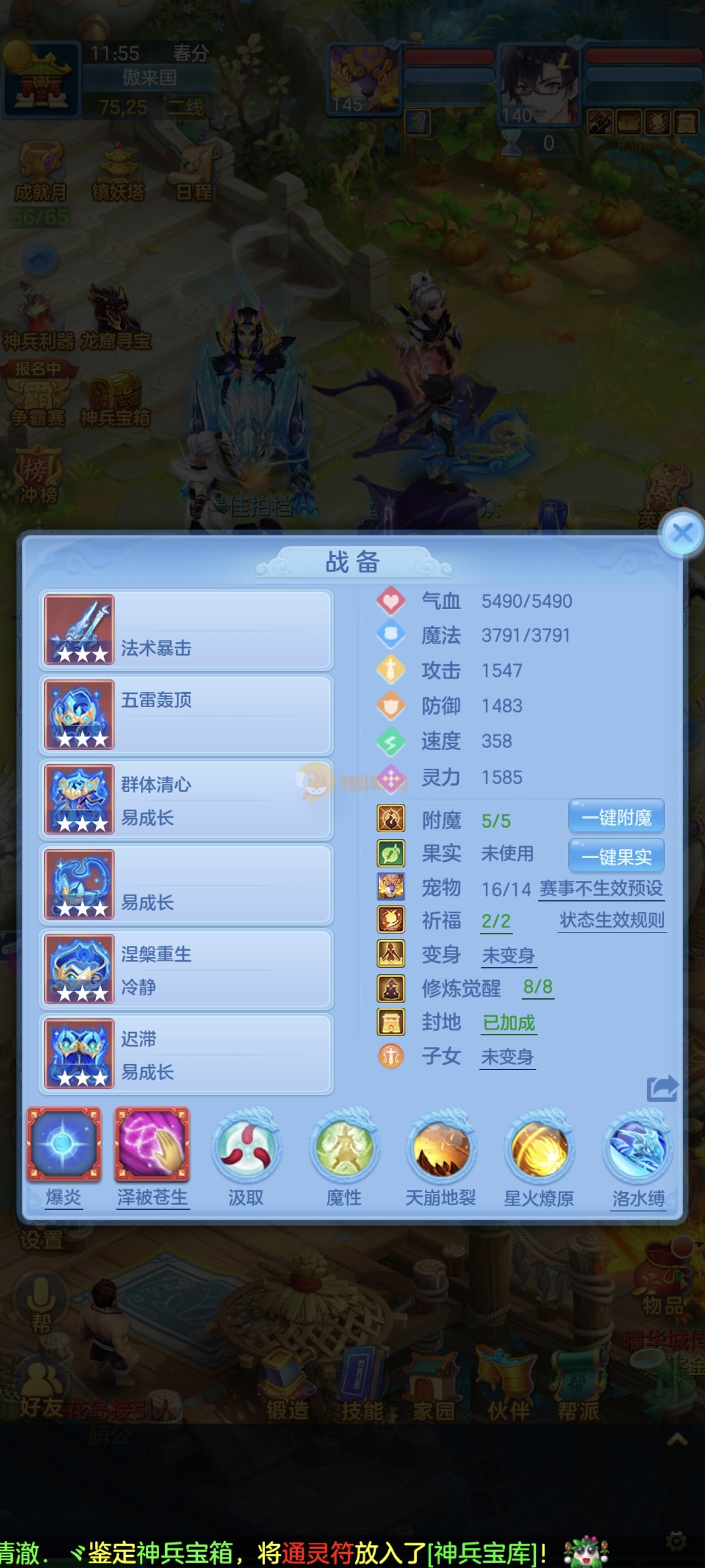Select the 泽被苍生 skill
Viewport: 705px width, 1568px height.
[152, 1146]
